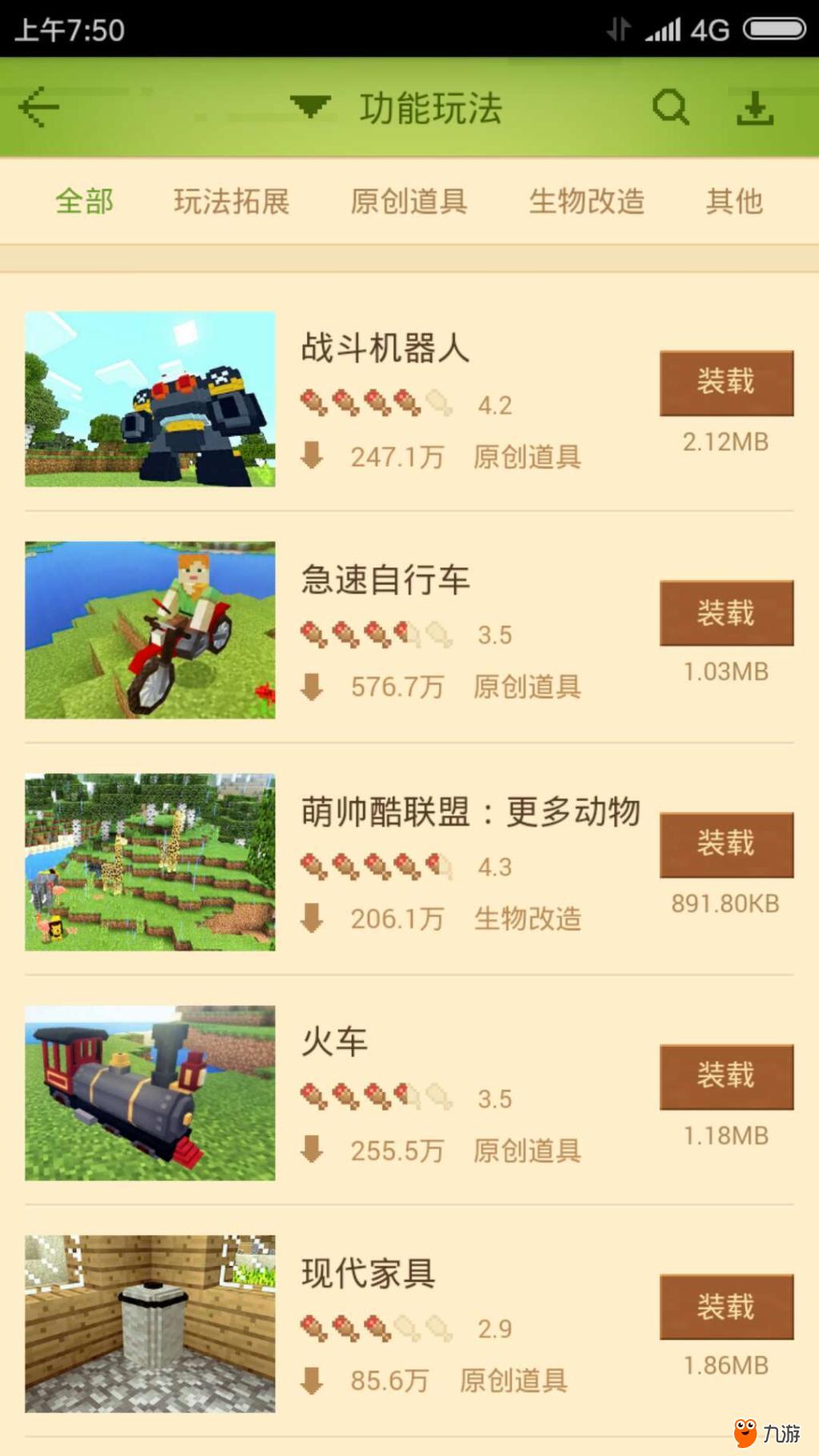The height and width of the screenshot is (1456, 819).
Task: View details for 现代家具
Action: [x=368, y=1273]
